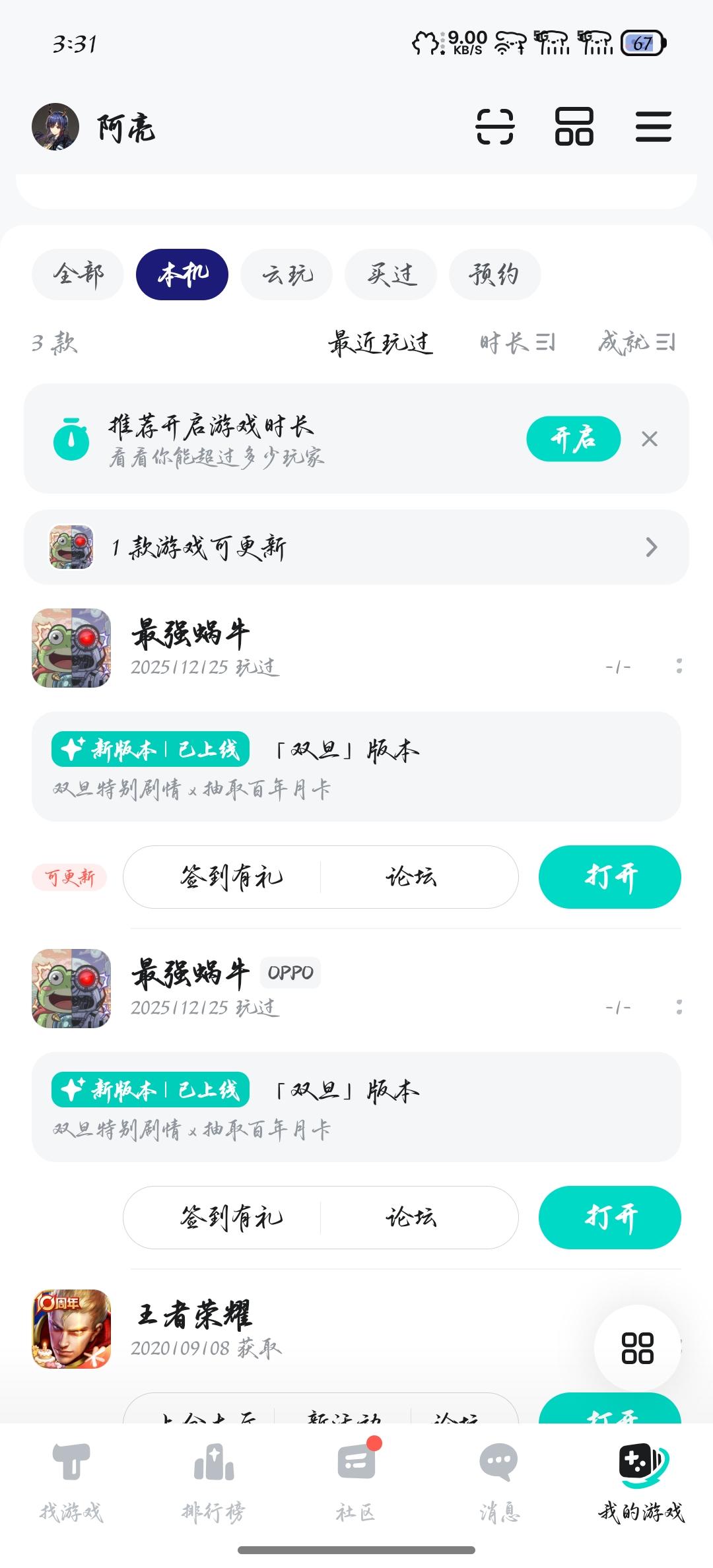Dismiss the 推荐开启游戏时长 banner

650,439
